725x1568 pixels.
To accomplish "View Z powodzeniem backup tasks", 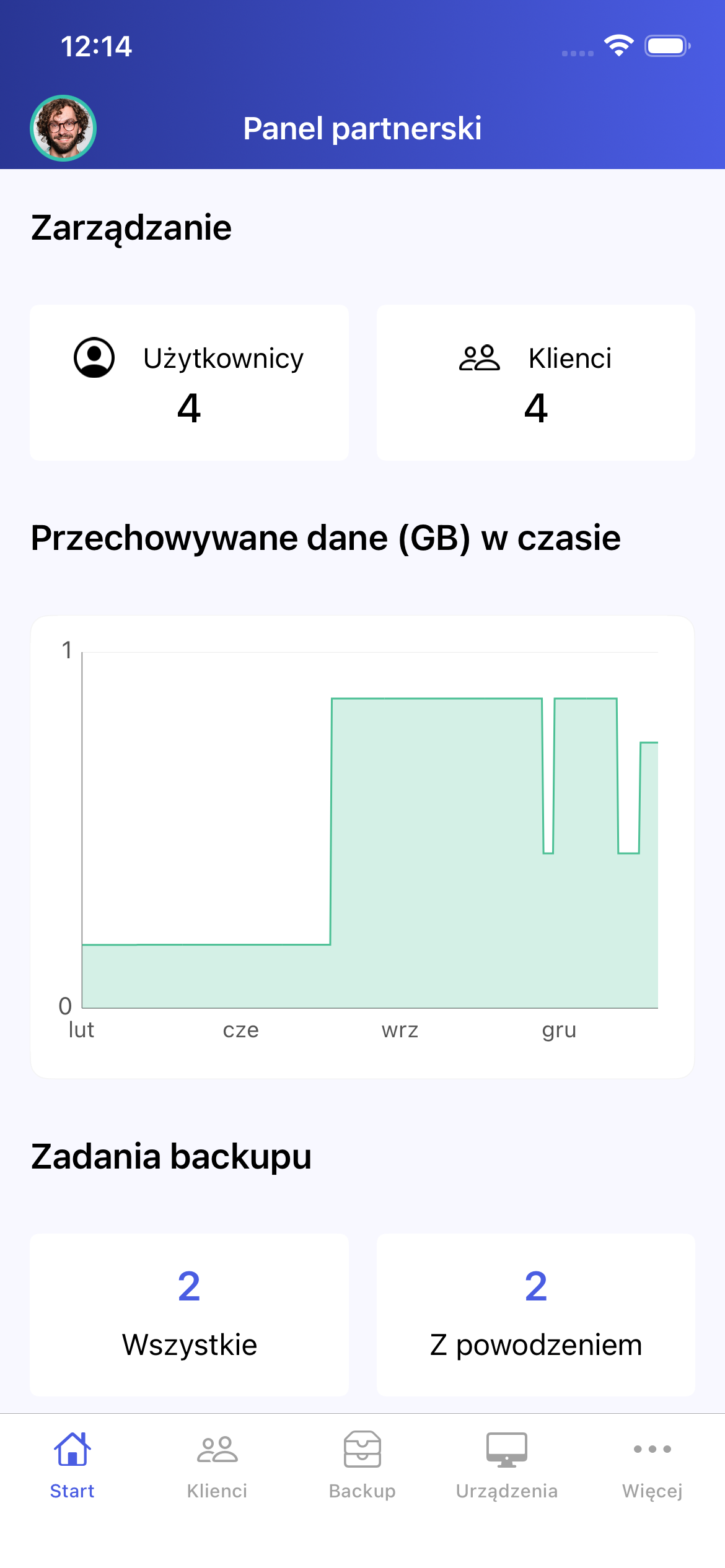I will point(535,1314).
